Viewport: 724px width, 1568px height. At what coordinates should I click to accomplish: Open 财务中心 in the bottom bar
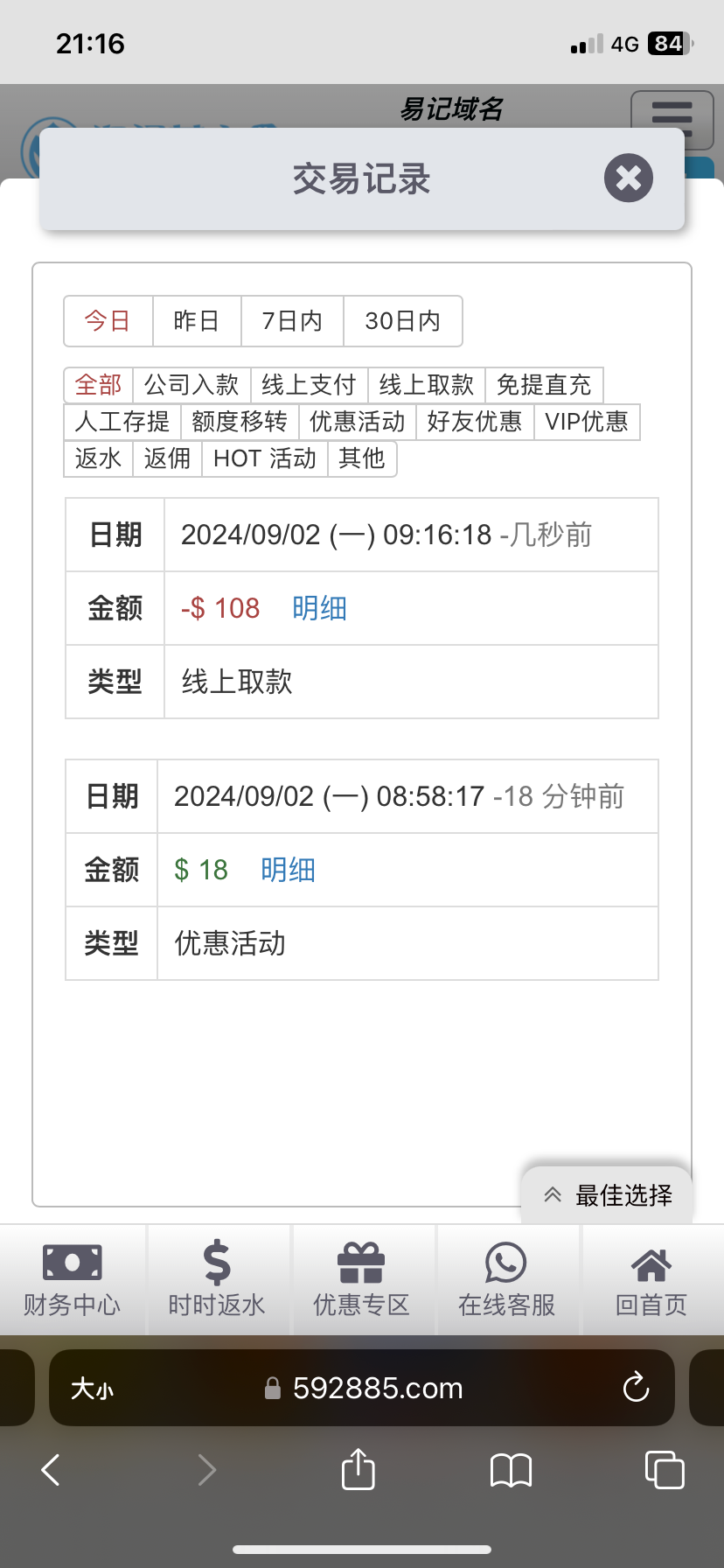72,1279
